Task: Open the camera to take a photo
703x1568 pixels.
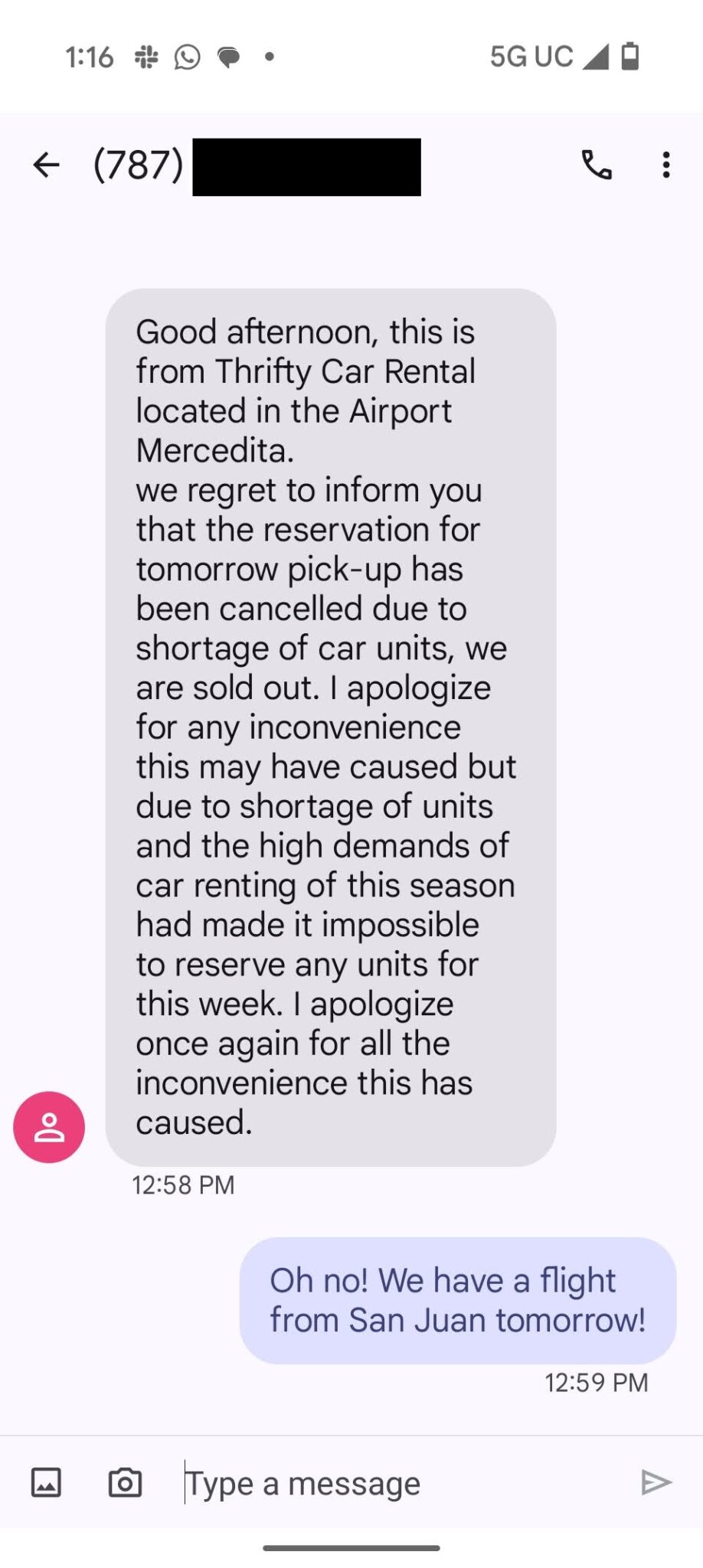Action: pyautogui.click(x=125, y=1483)
